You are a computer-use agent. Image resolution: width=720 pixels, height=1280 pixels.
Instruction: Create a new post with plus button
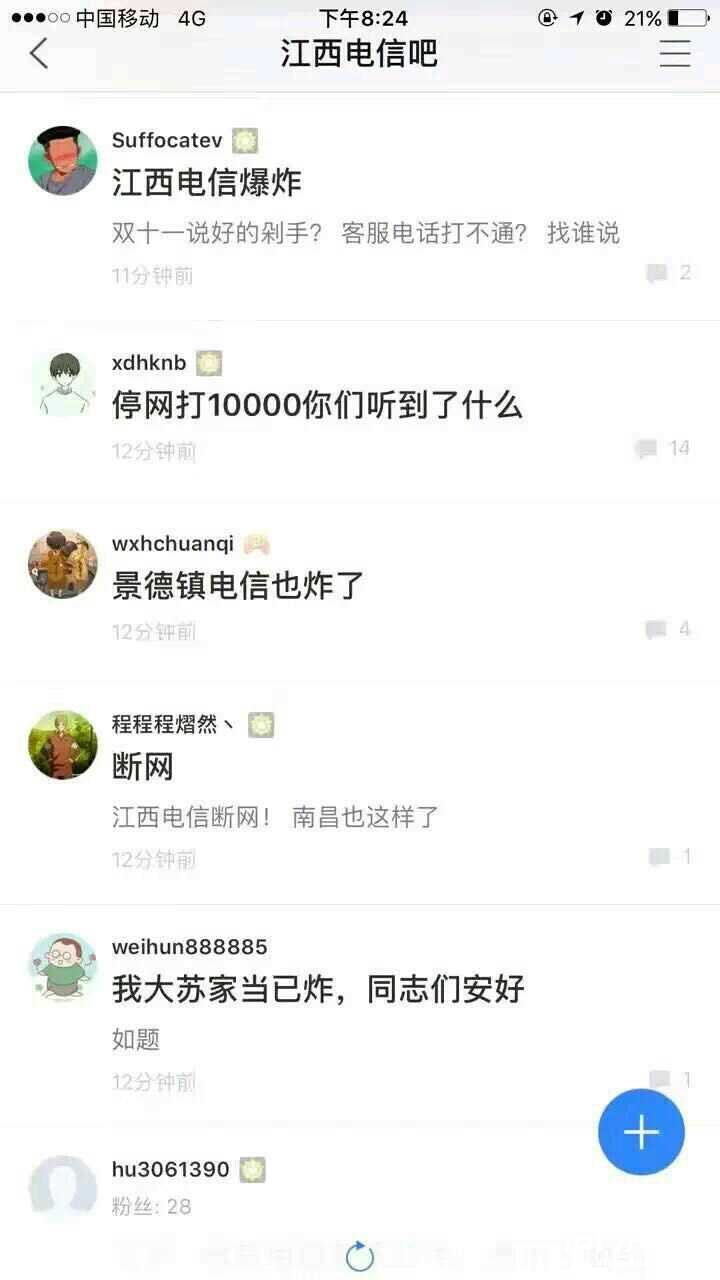click(641, 1132)
